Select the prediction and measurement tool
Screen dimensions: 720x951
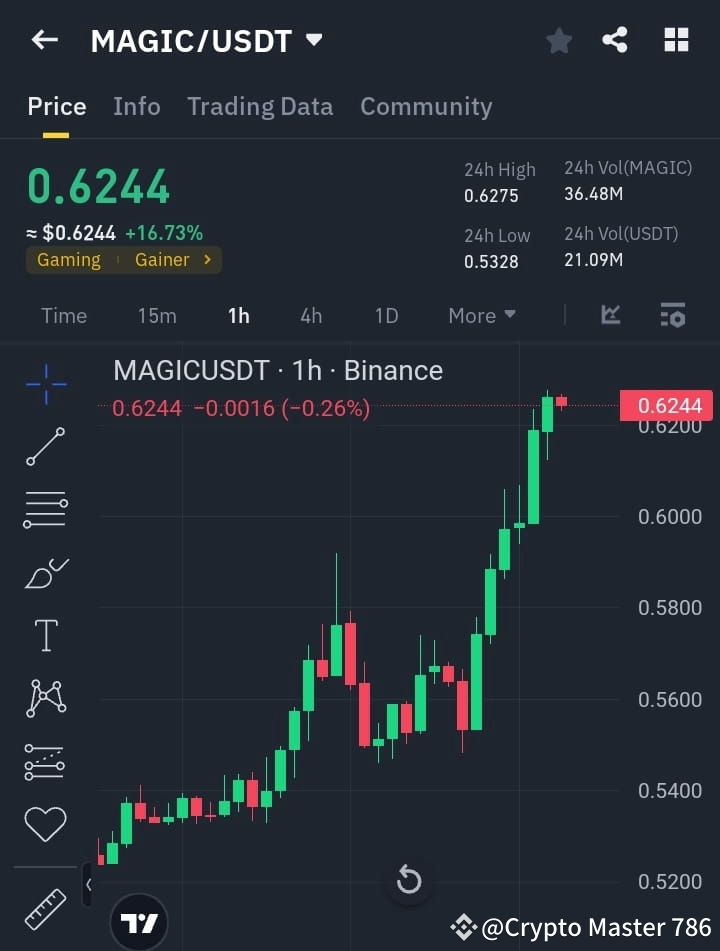click(x=44, y=760)
